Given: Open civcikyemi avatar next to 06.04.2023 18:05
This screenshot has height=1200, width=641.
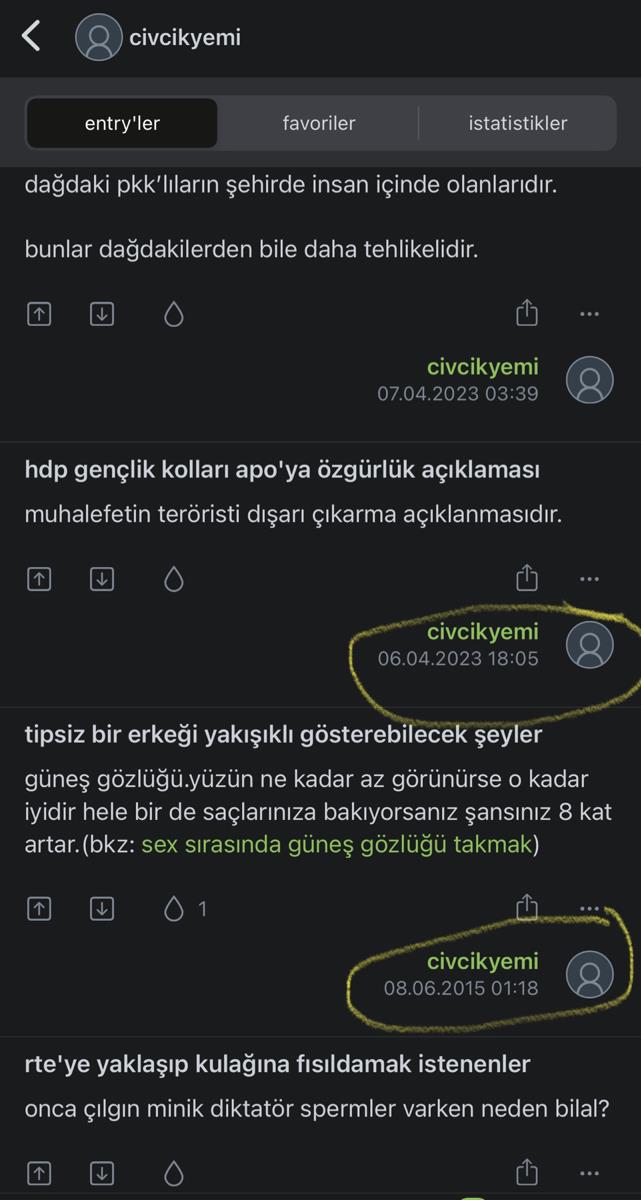Looking at the screenshot, I should click(589, 645).
